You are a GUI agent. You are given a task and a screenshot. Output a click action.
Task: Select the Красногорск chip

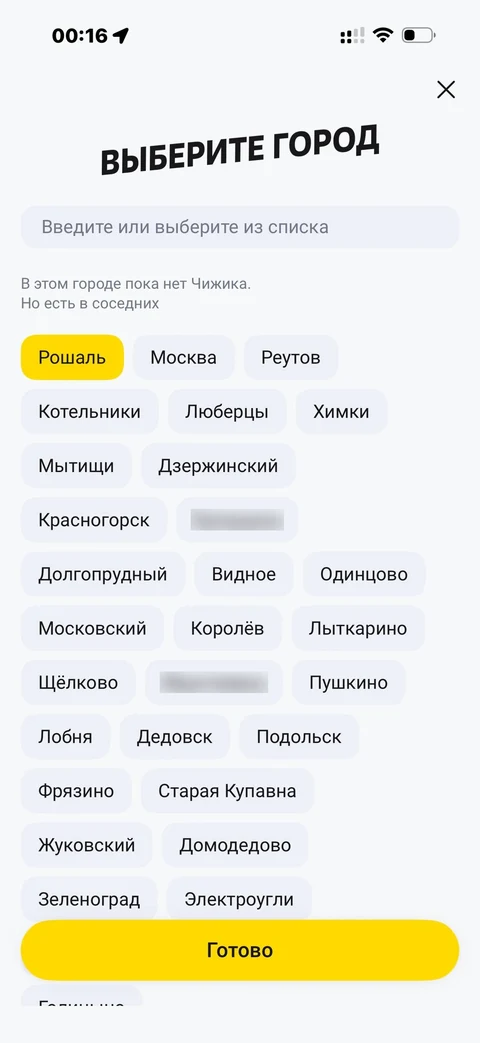(x=94, y=520)
